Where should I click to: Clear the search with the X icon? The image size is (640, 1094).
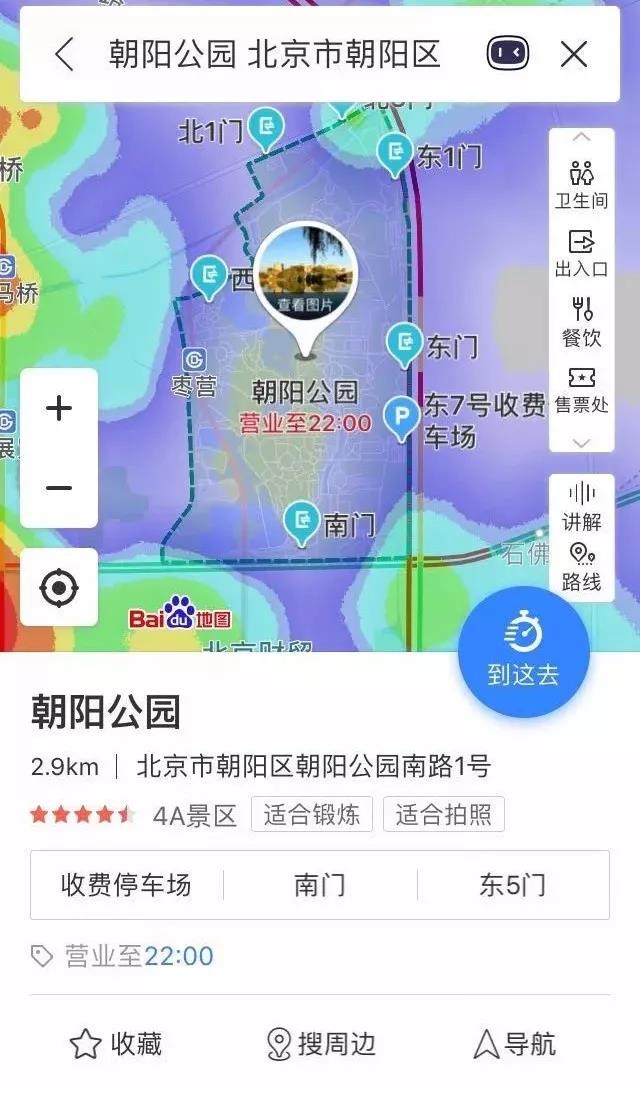click(574, 54)
